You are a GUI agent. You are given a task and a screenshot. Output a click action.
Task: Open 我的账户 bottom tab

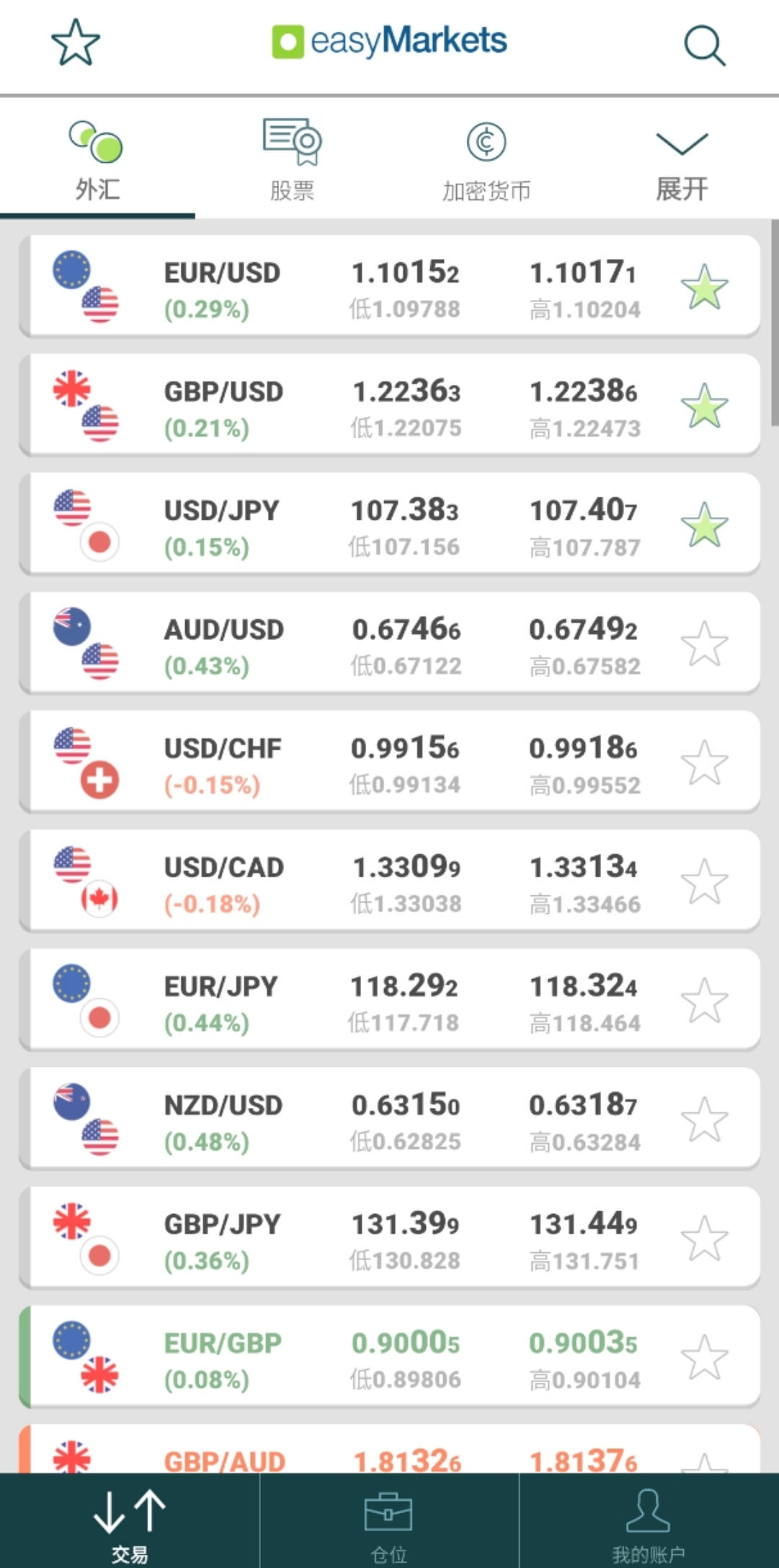point(649,1520)
